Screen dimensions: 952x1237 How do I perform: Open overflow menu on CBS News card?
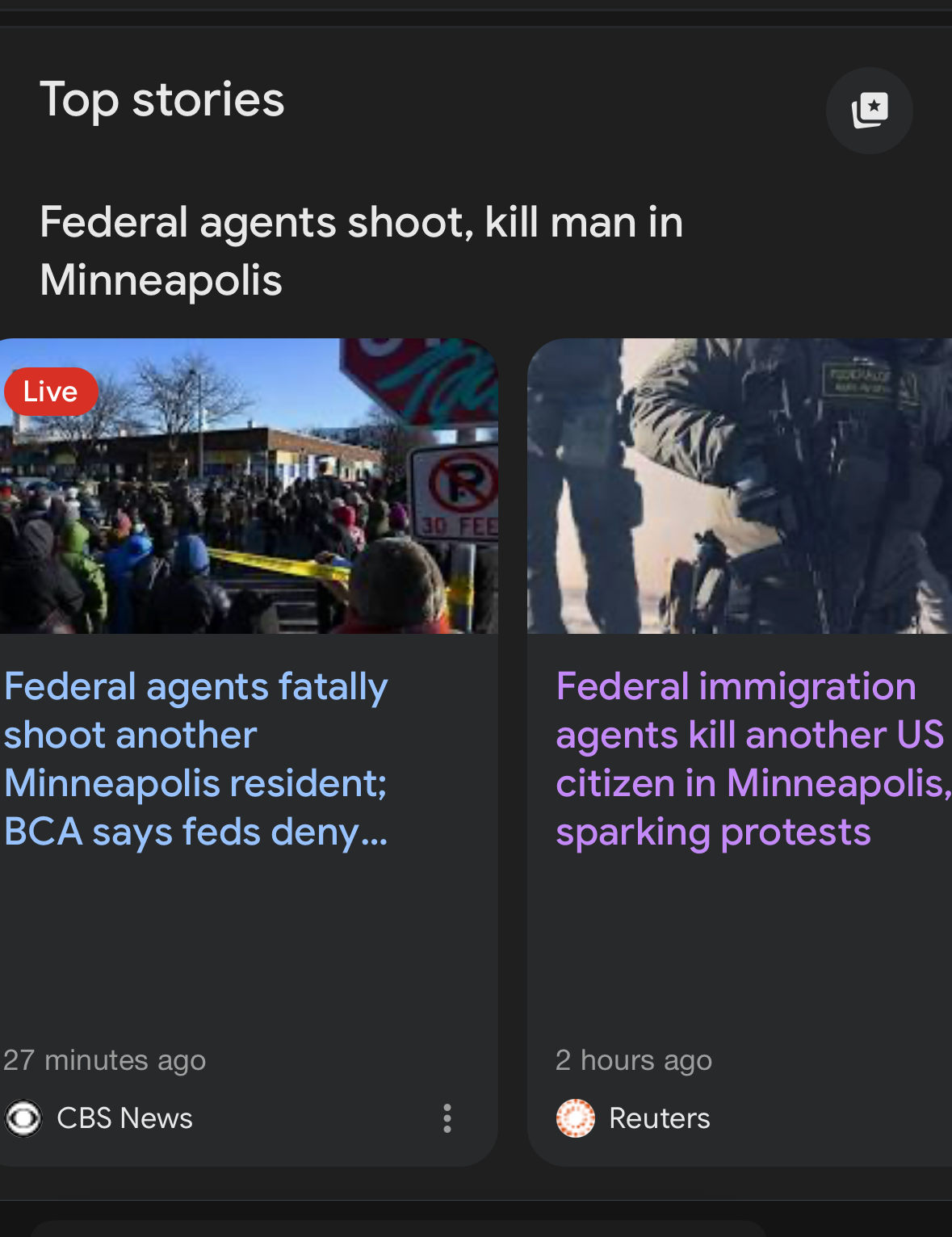(447, 1118)
